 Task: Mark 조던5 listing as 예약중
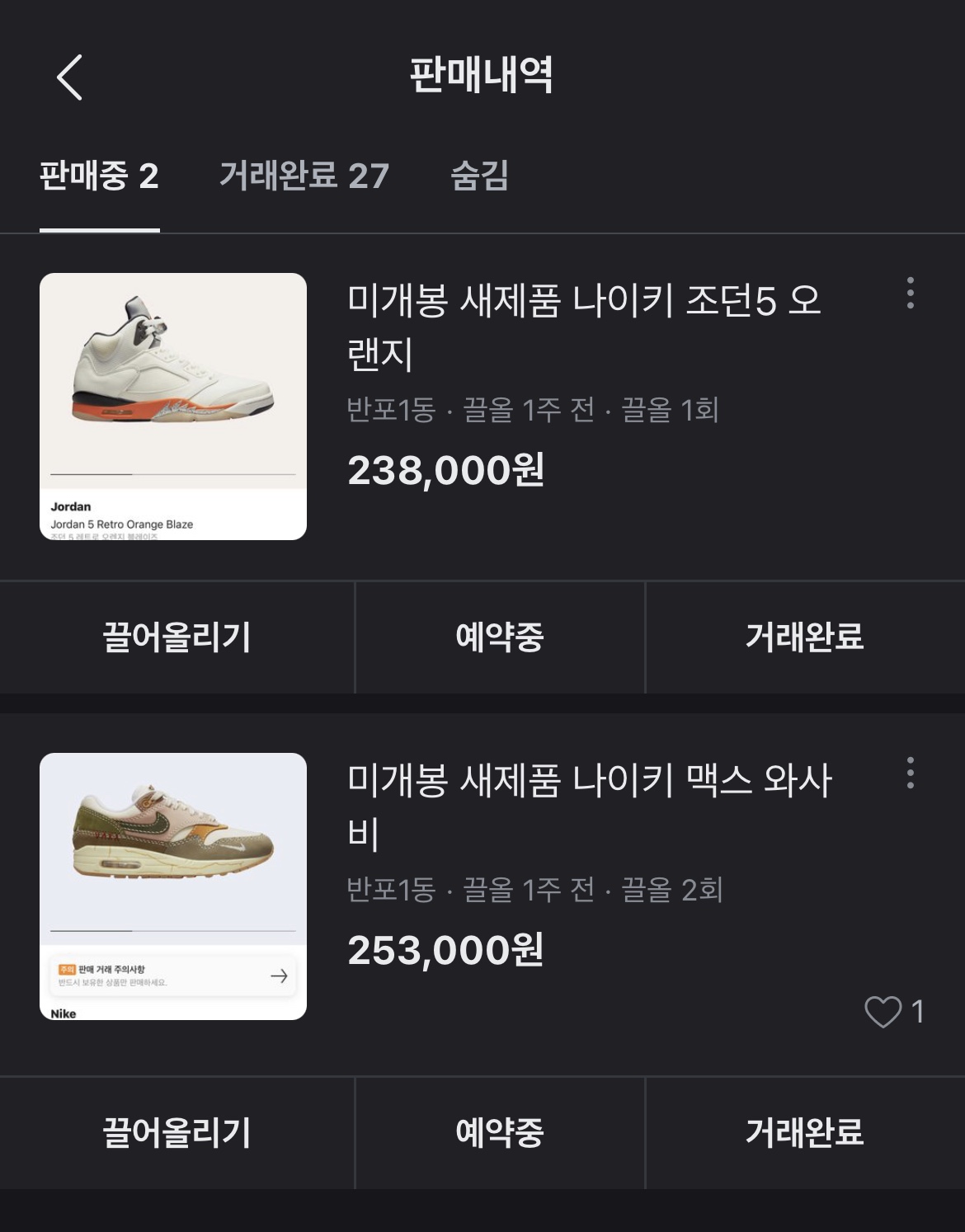pyautogui.click(x=500, y=637)
